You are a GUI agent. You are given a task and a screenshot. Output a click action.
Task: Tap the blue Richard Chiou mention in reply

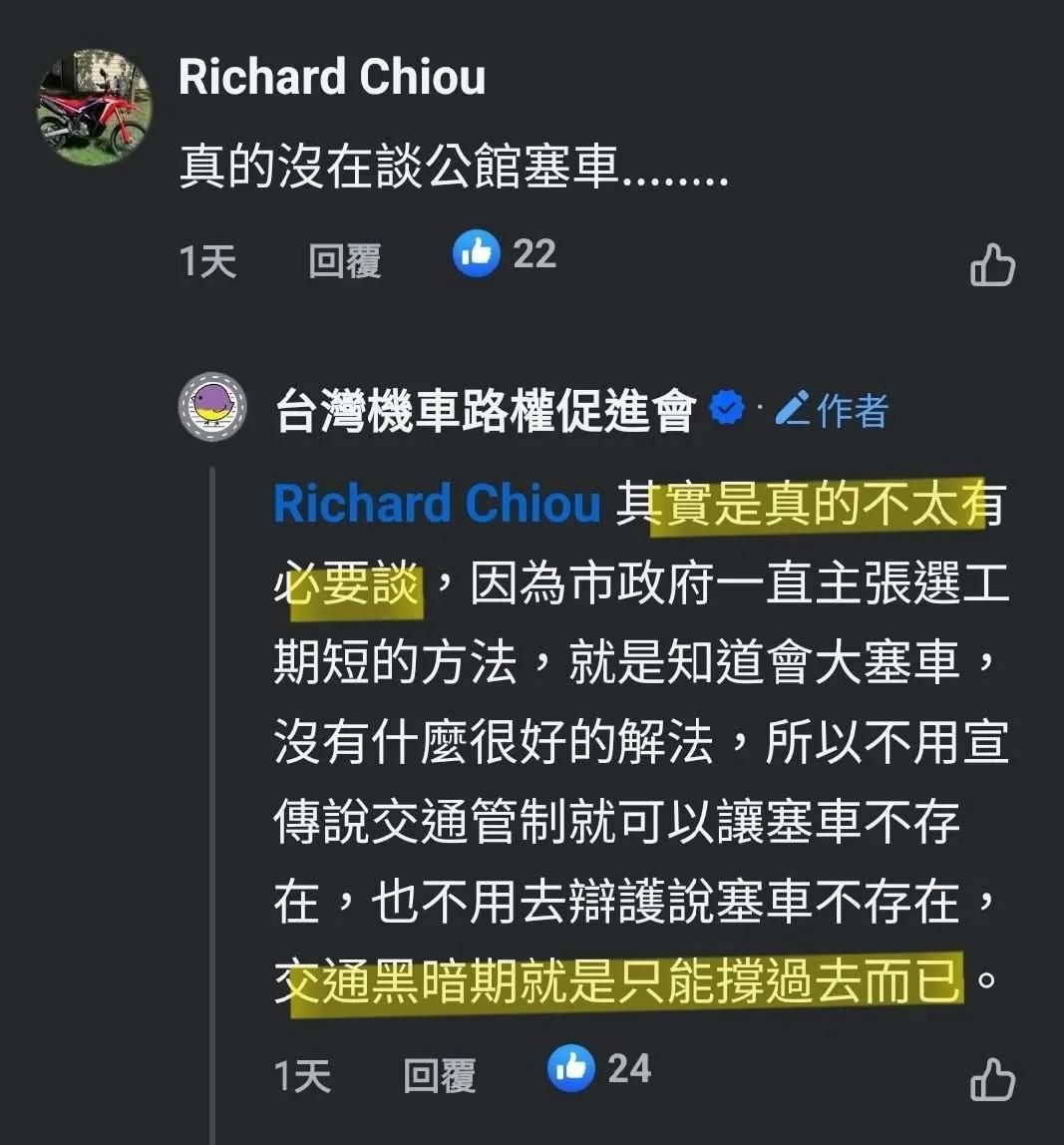(437, 504)
